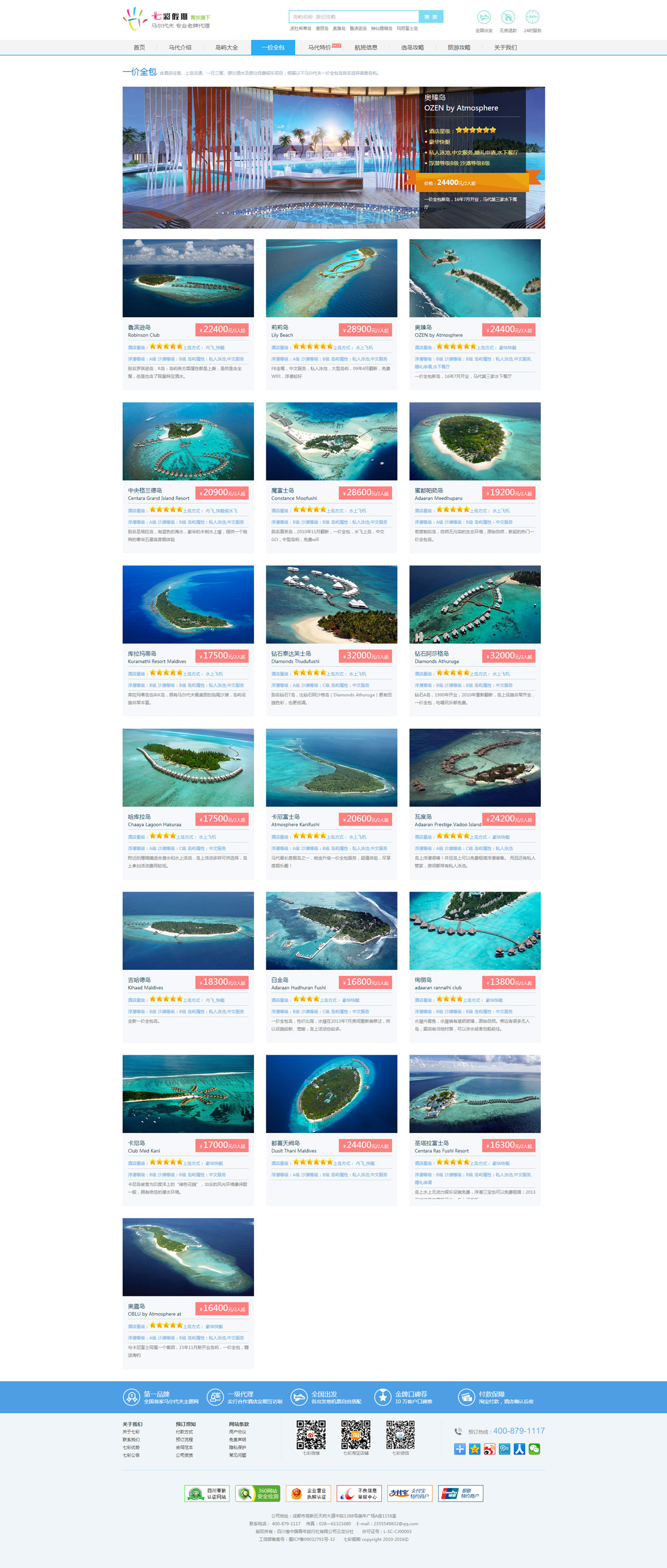Open the 关于七彩 footer link
Screen dimensions: 667x1568
click(131, 1432)
